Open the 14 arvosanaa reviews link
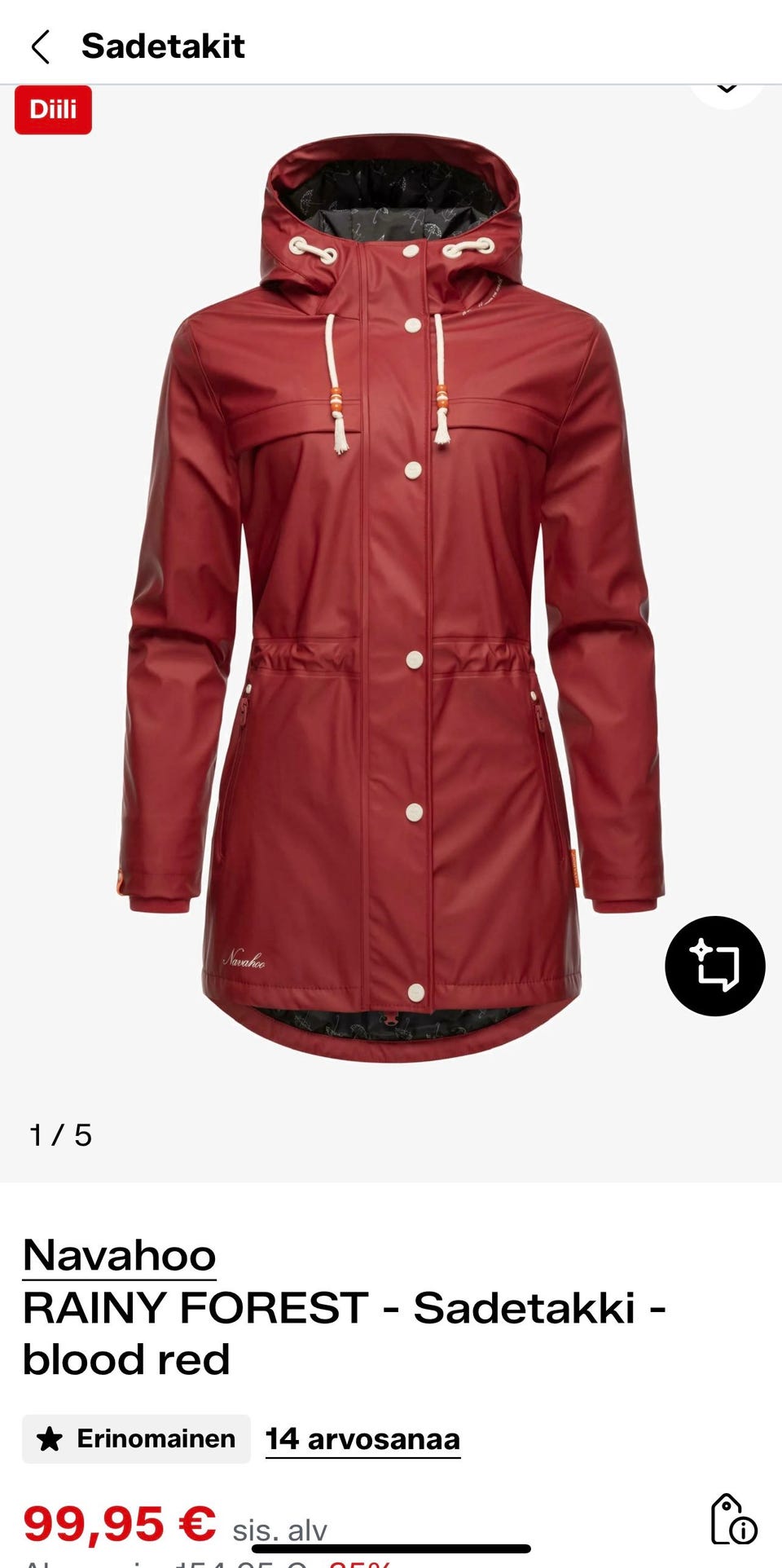The width and height of the screenshot is (782, 1568). 362,1439
